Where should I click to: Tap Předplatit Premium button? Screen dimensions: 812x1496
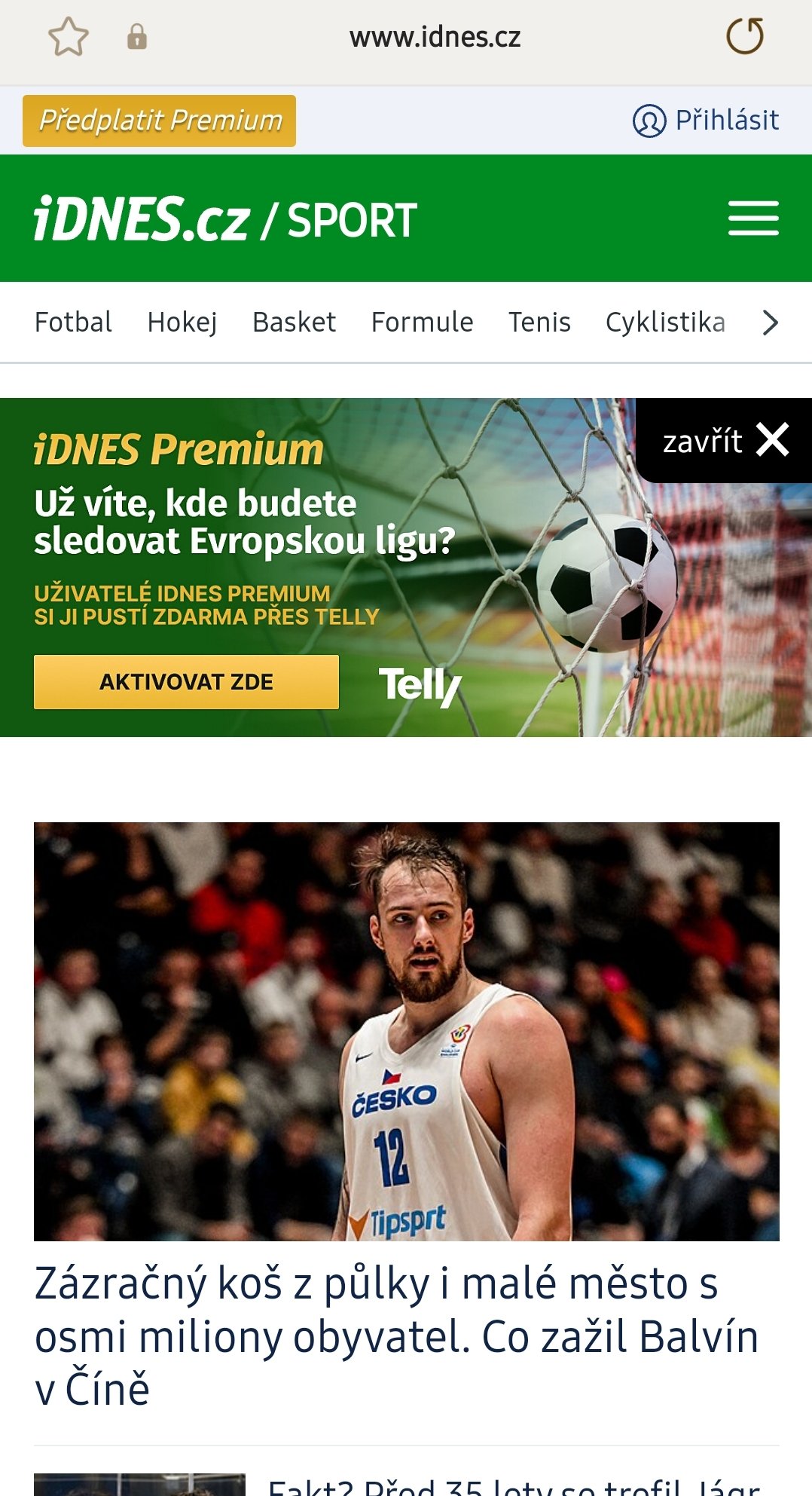coord(159,121)
